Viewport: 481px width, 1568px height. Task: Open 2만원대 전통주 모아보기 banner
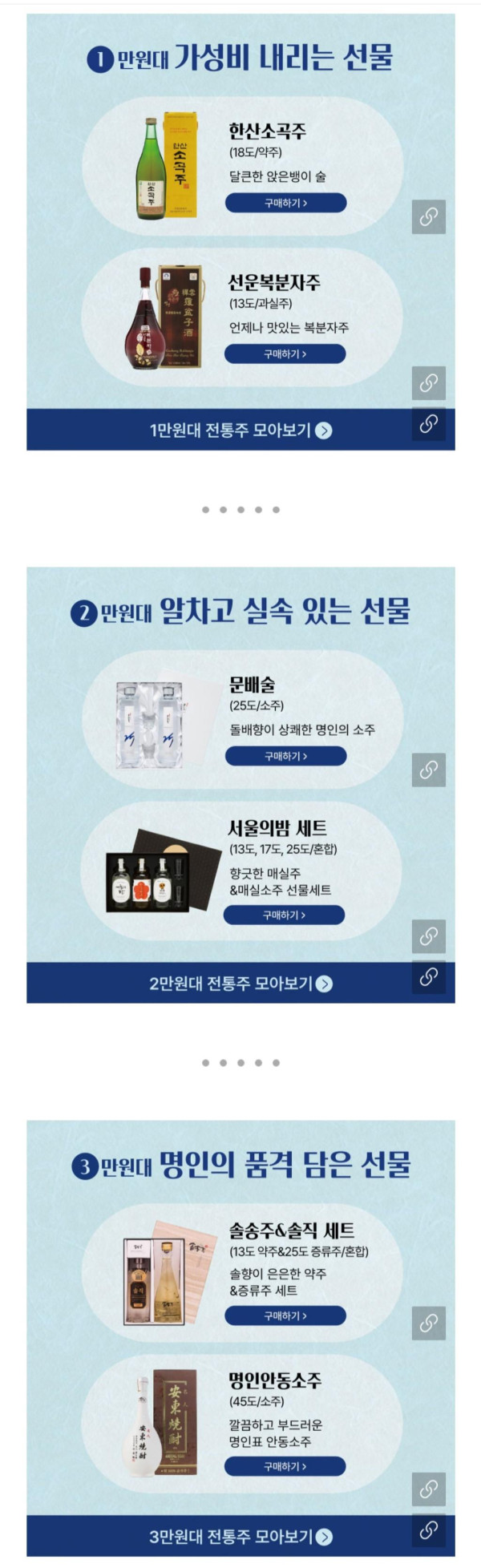point(240,983)
